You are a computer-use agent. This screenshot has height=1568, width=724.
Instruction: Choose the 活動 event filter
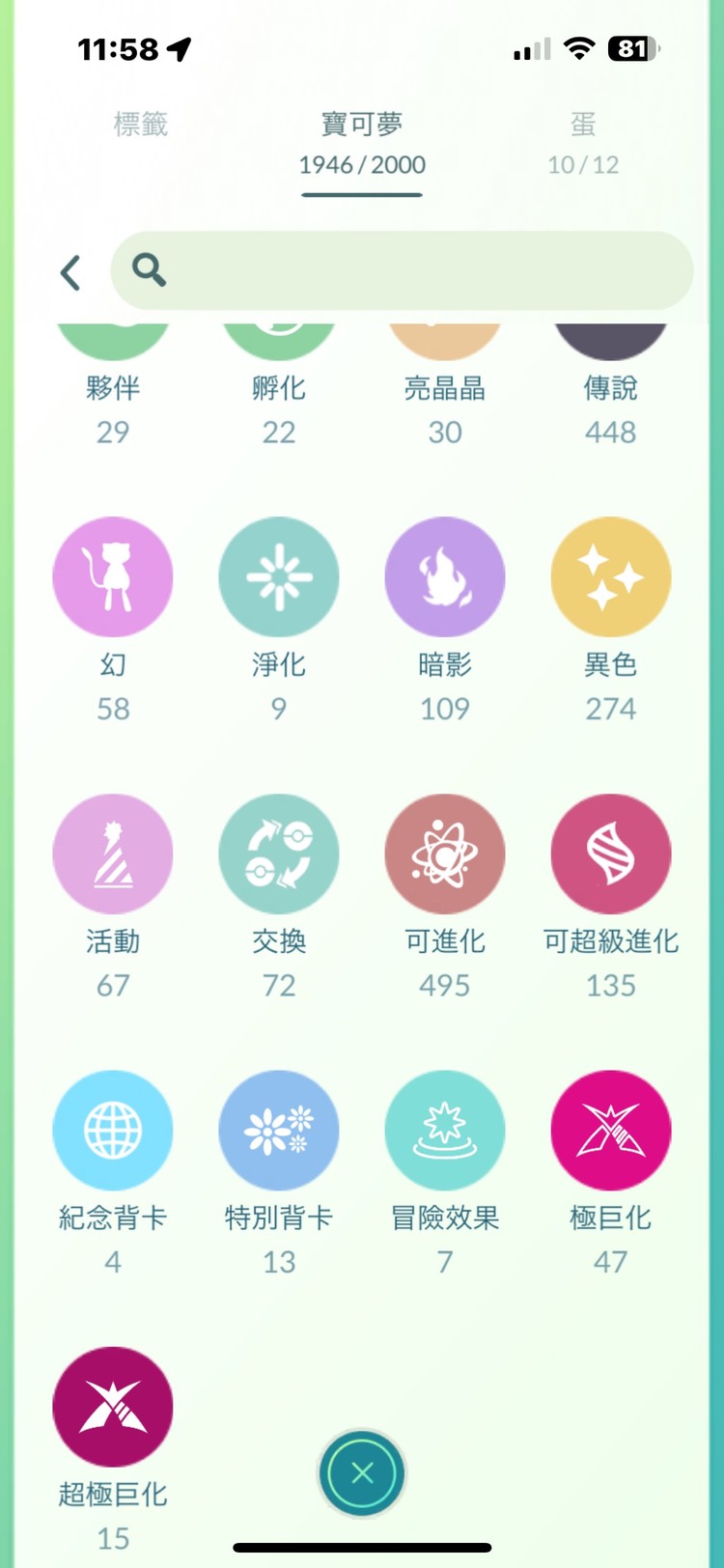coord(113,854)
